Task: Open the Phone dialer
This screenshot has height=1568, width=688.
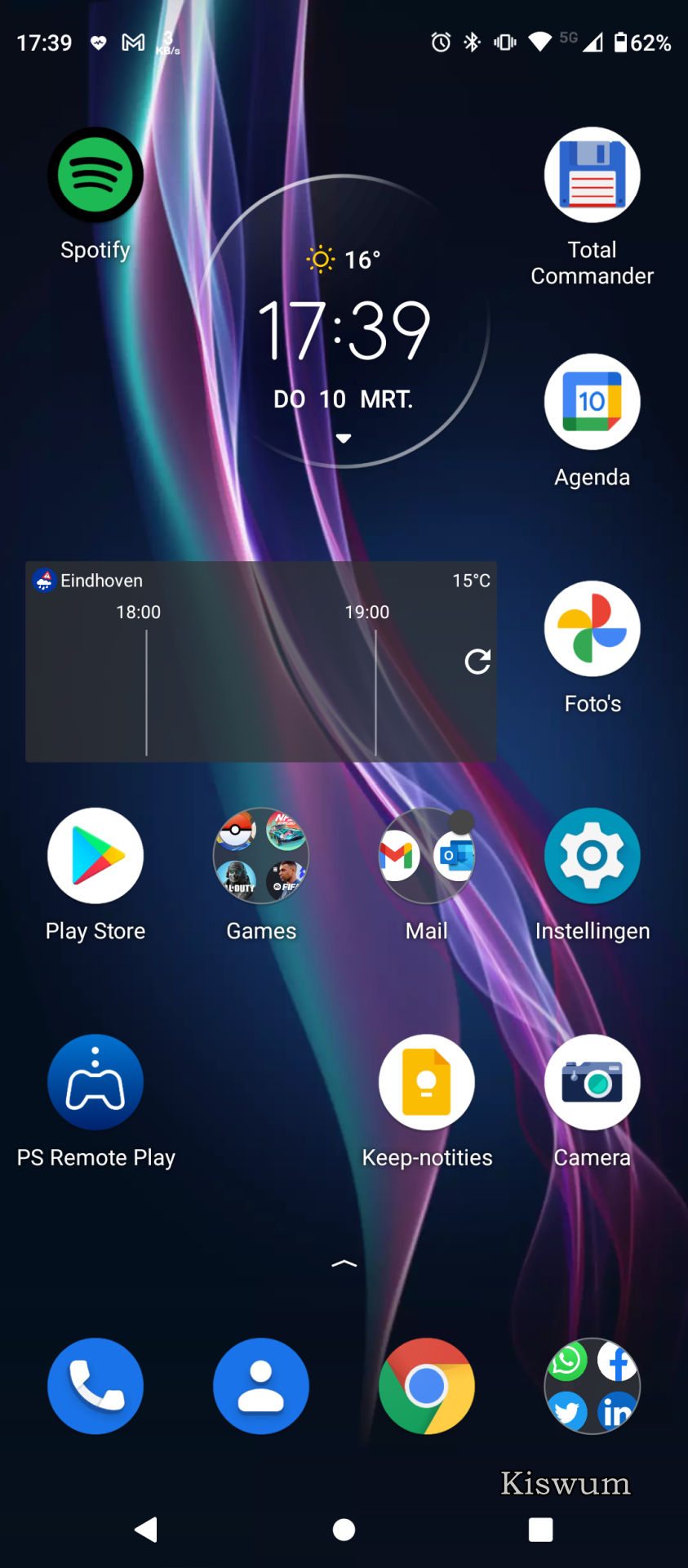Action: pos(95,1386)
